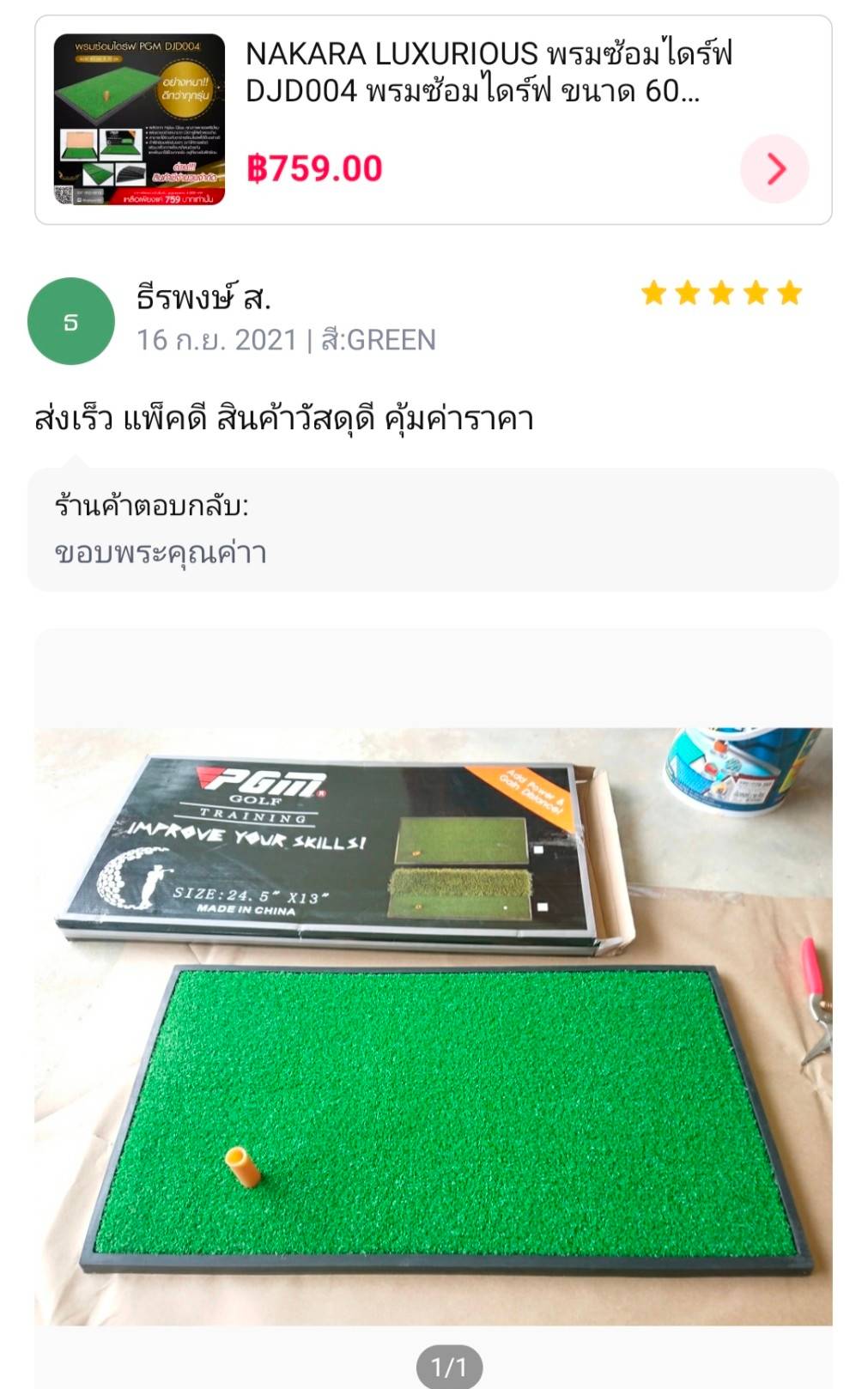The image size is (868, 1389).
Task: Tap the pink arrow on product card
Action: coord(774,169)
